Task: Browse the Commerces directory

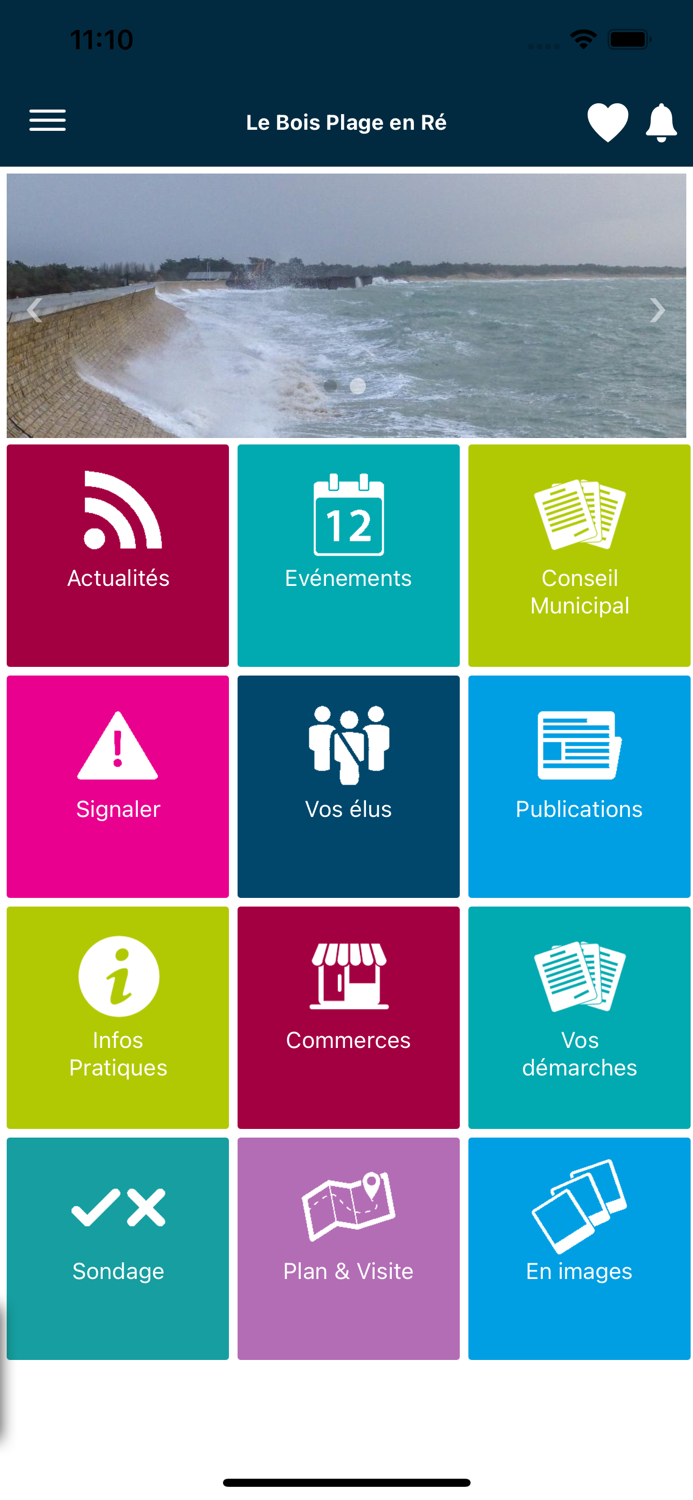Action: [348, 1017]
